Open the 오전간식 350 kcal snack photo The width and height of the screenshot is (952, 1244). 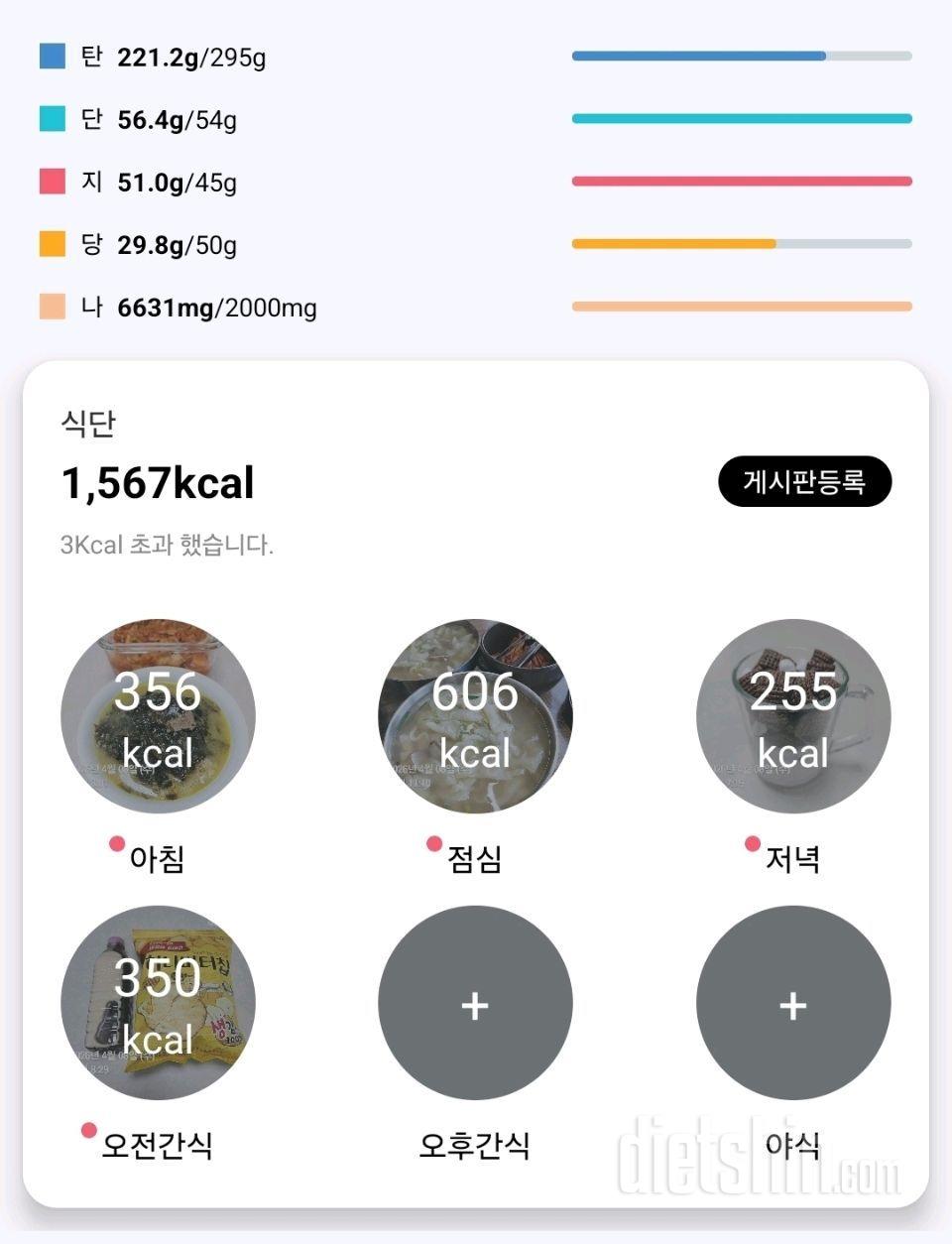coord(157,1004)
